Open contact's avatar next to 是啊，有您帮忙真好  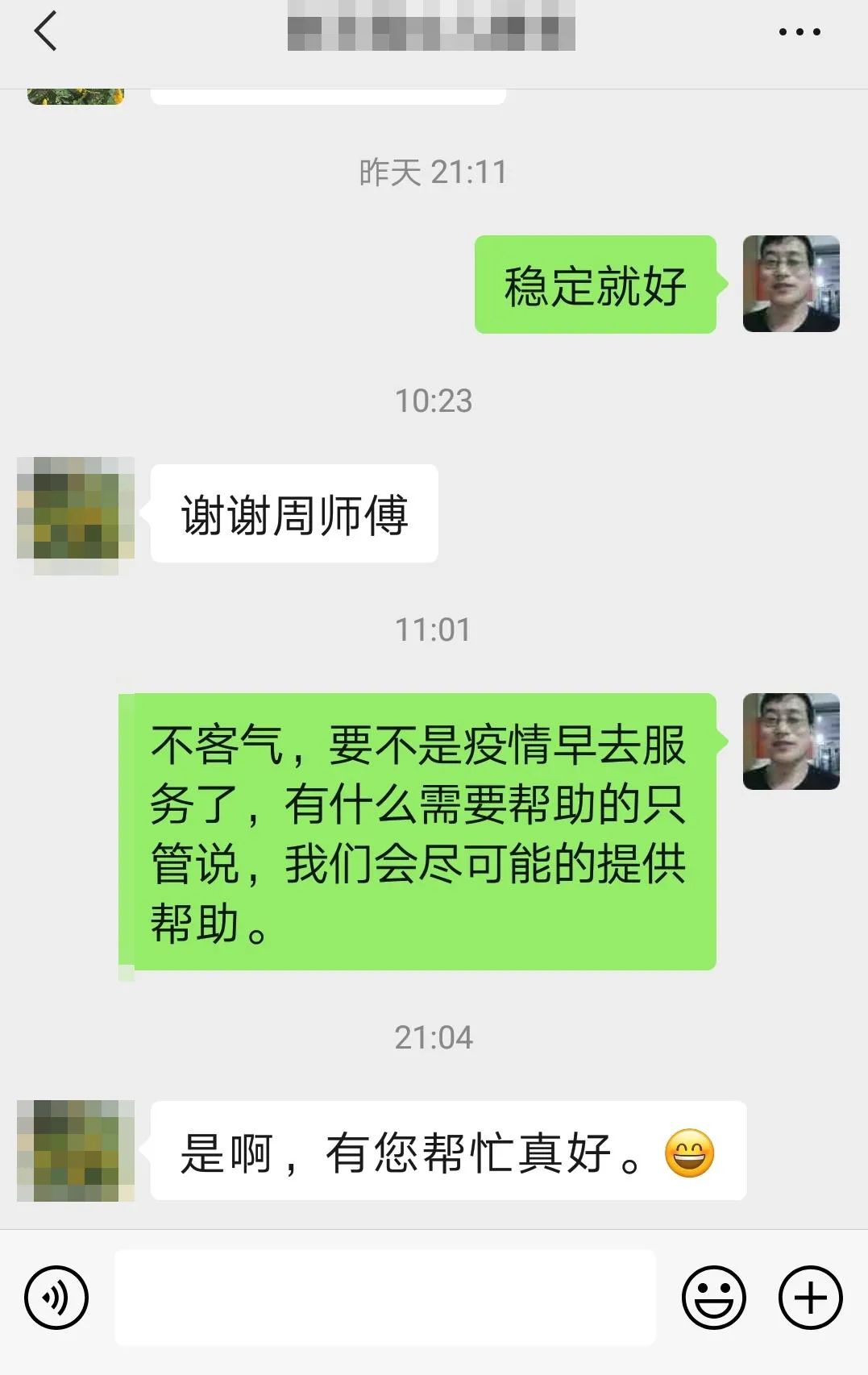(x=75, y=1150)
